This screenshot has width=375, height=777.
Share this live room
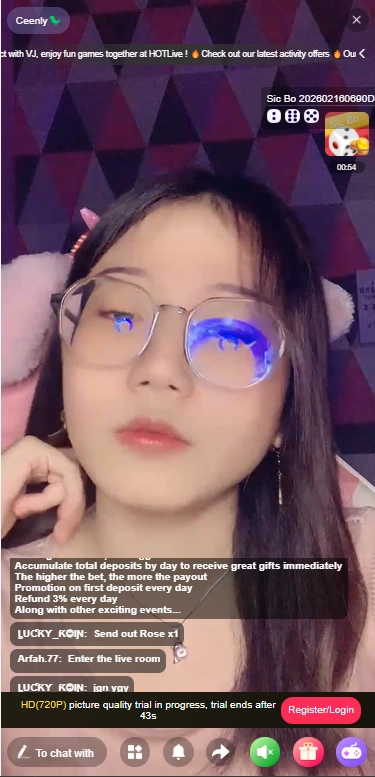coord(221,752)
